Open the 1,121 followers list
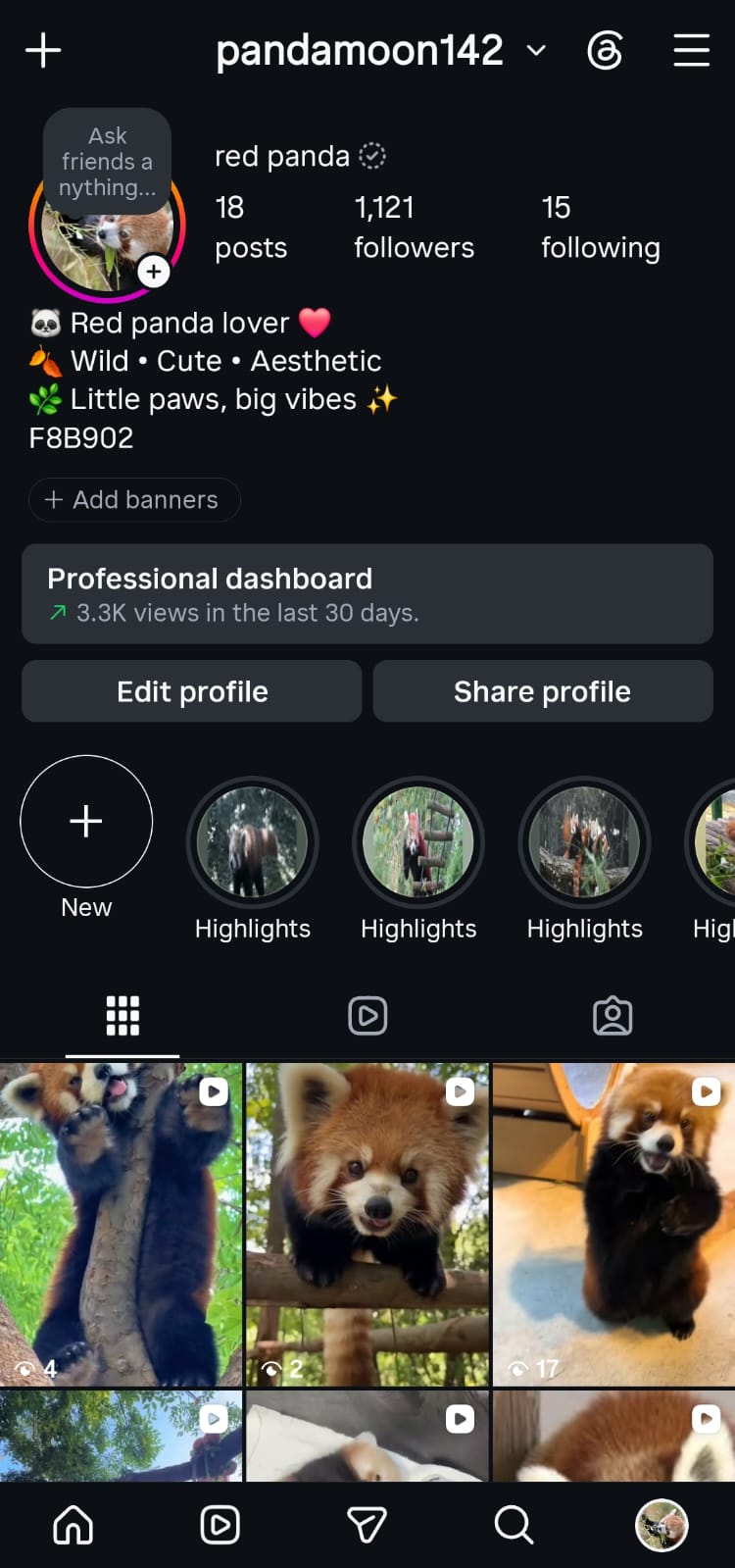Viewport: 735px width, 1568px height. click(414, 227)
